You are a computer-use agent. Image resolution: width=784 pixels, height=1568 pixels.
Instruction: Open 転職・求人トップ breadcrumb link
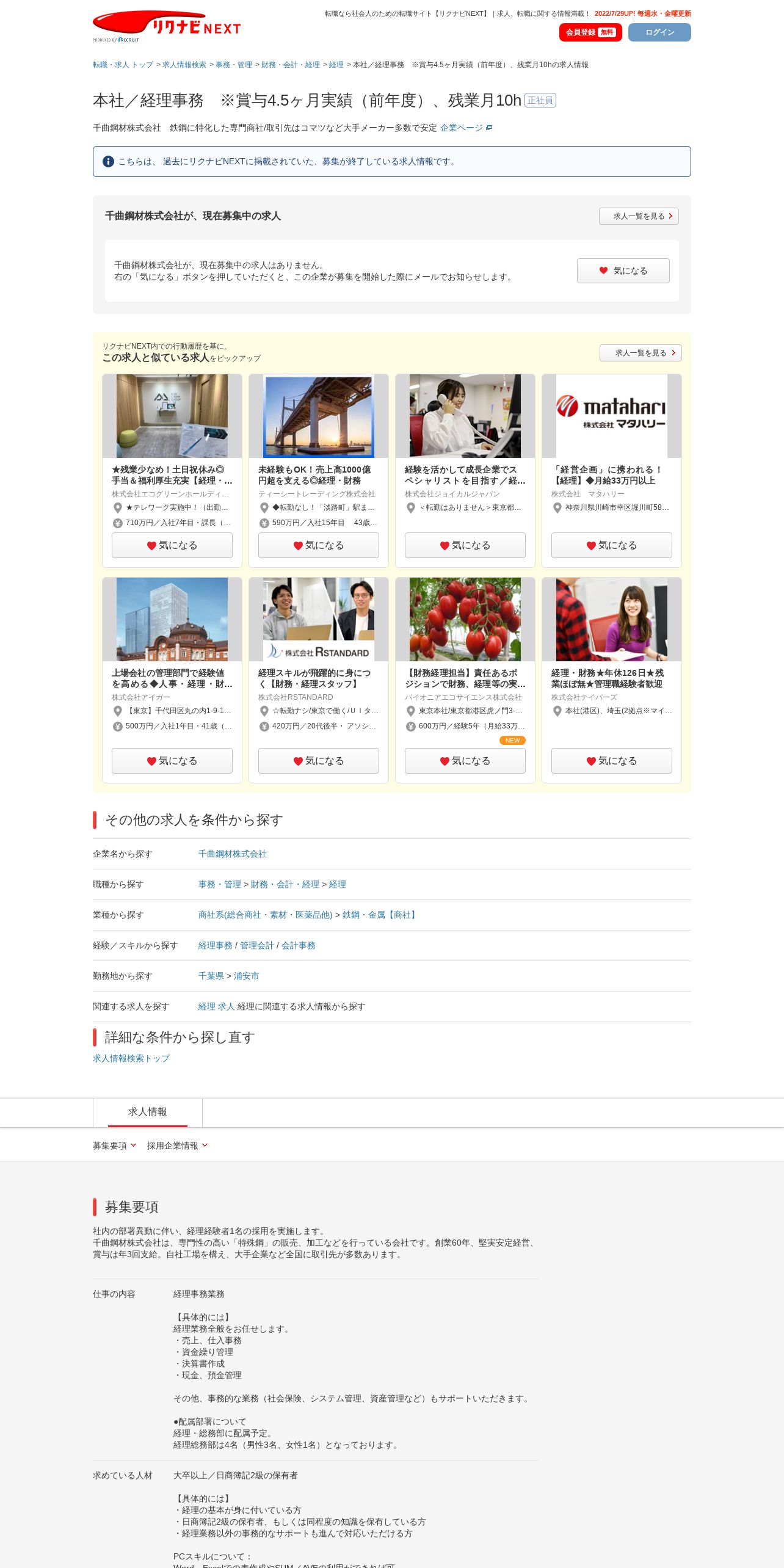tap(123, 65)
